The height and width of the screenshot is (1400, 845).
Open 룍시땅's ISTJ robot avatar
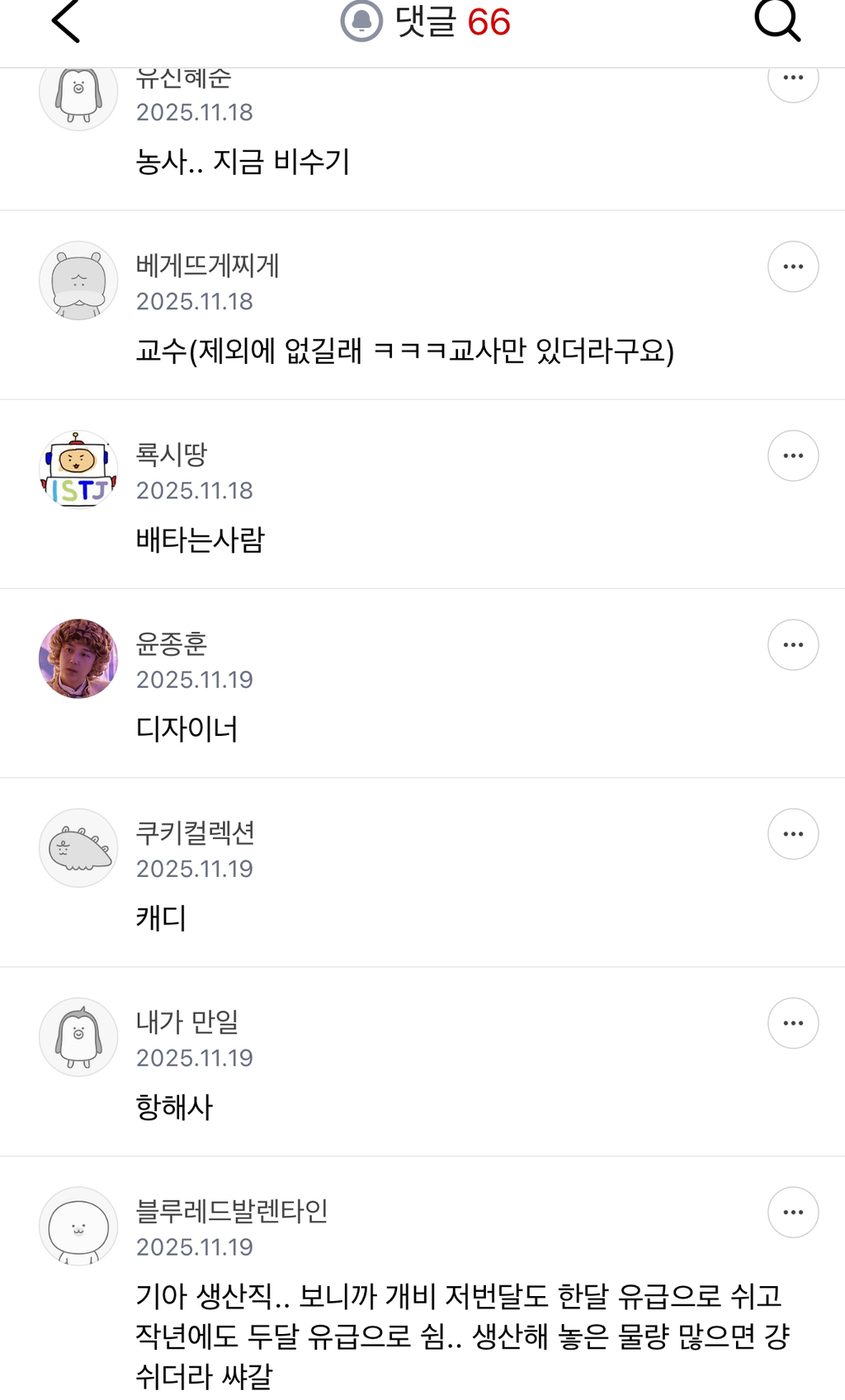click(78, 469)
